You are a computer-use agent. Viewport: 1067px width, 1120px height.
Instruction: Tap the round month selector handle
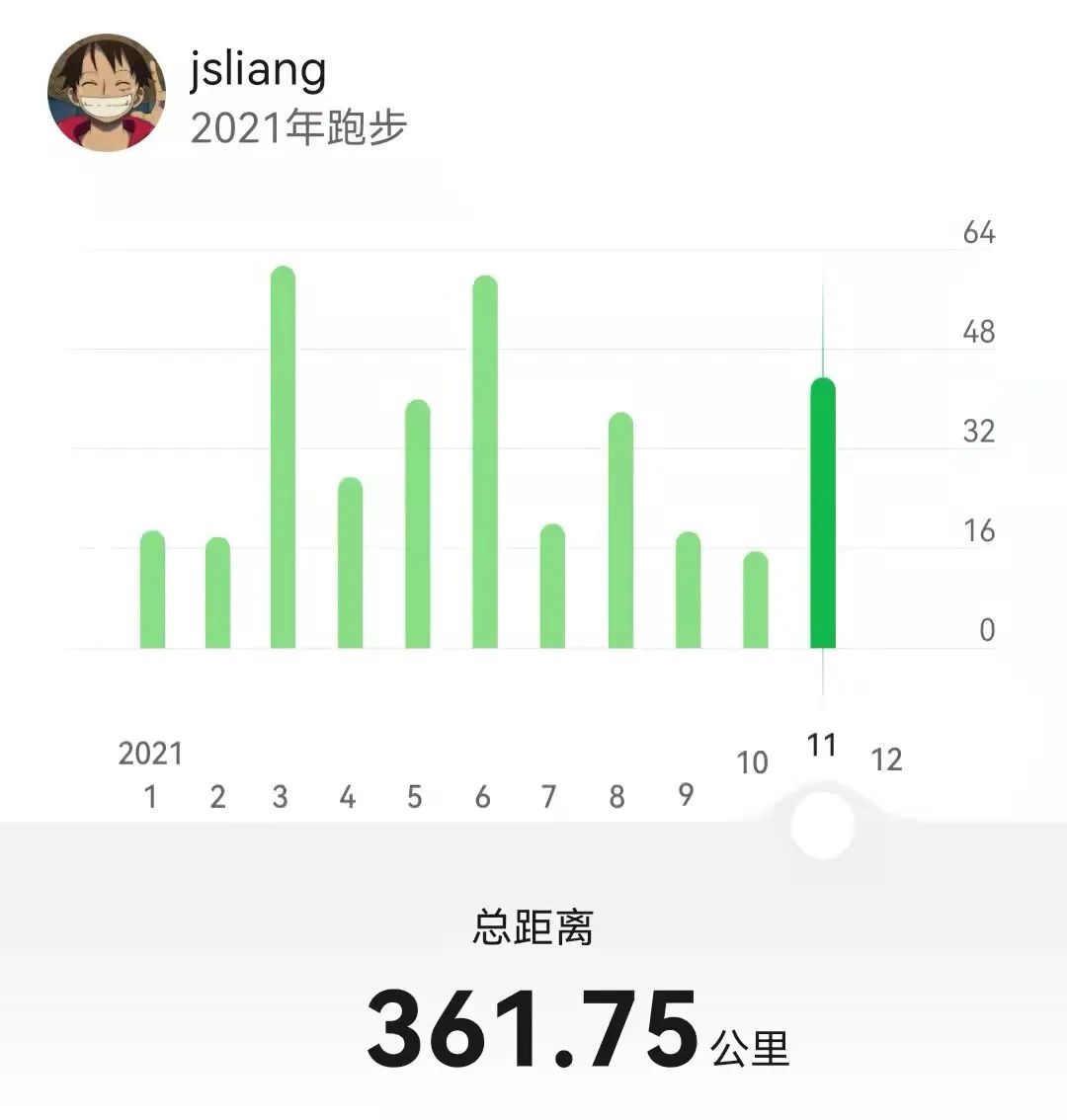[822, 826]
